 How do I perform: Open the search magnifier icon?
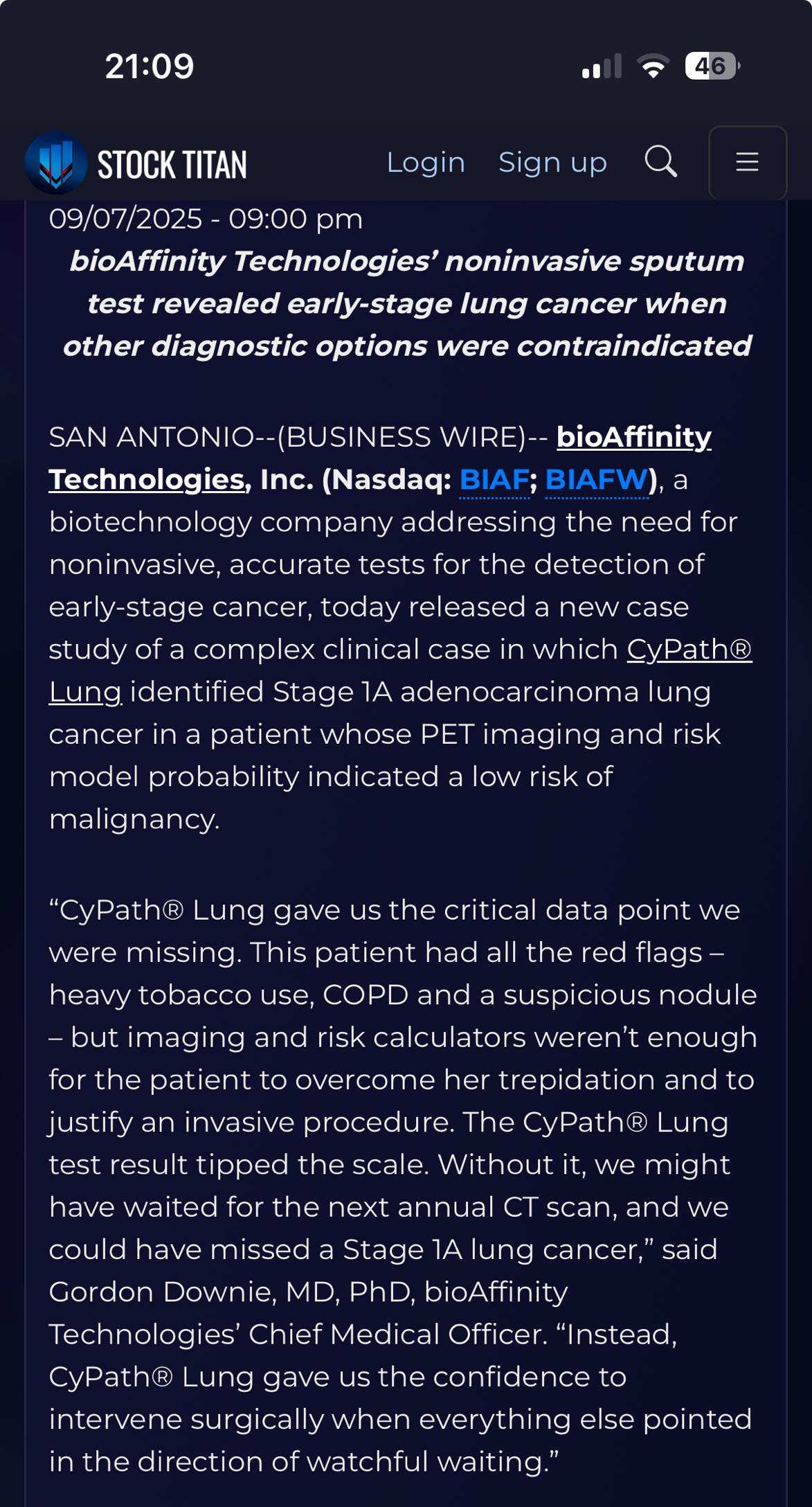pos(661,162)
